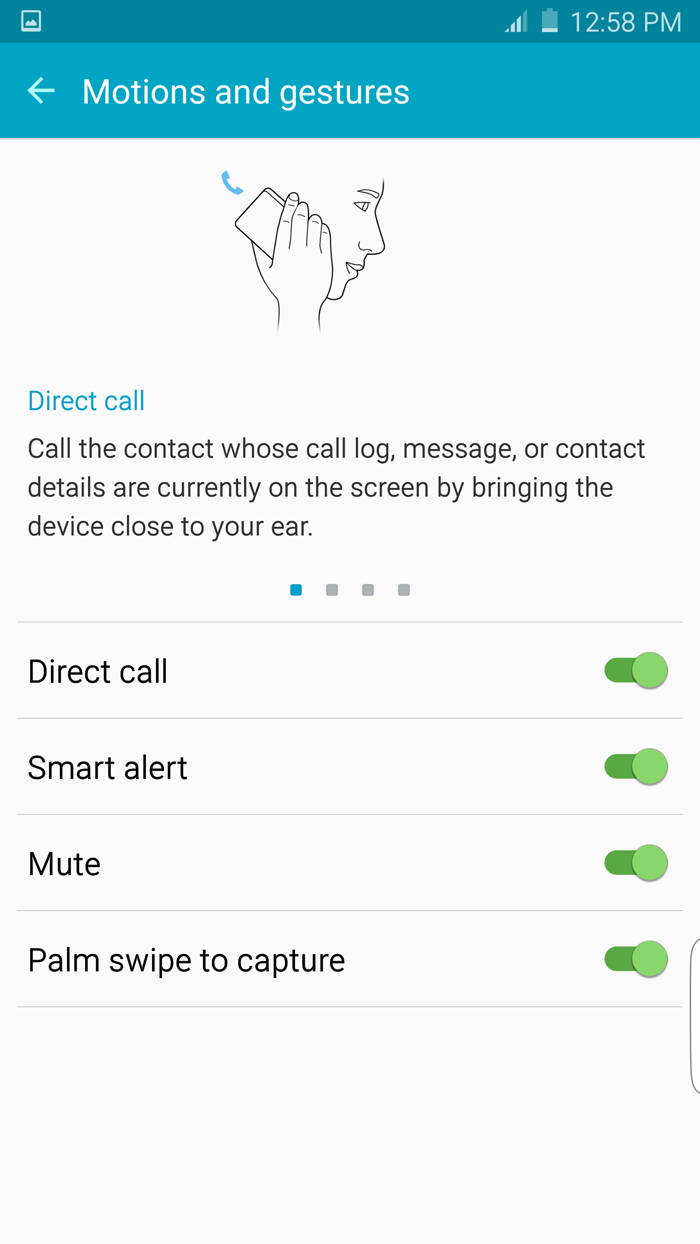The image size is (700, 1244).
Task: Jump to the last page indicator dot
Action: click(404, 590)
